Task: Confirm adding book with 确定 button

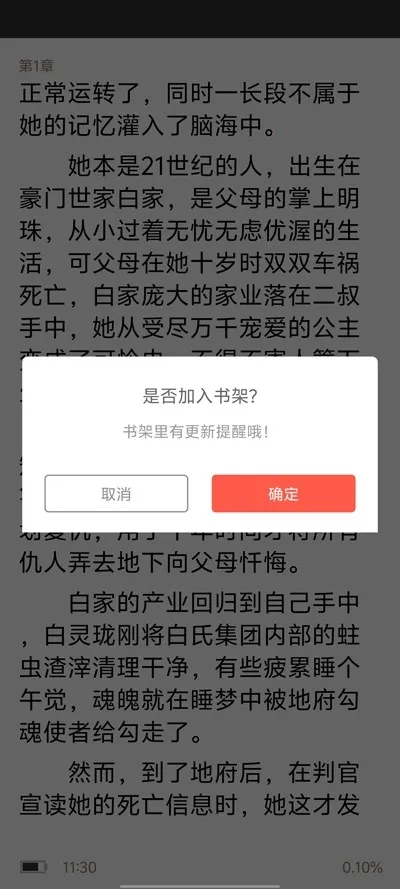Action: tap(283, 493)
